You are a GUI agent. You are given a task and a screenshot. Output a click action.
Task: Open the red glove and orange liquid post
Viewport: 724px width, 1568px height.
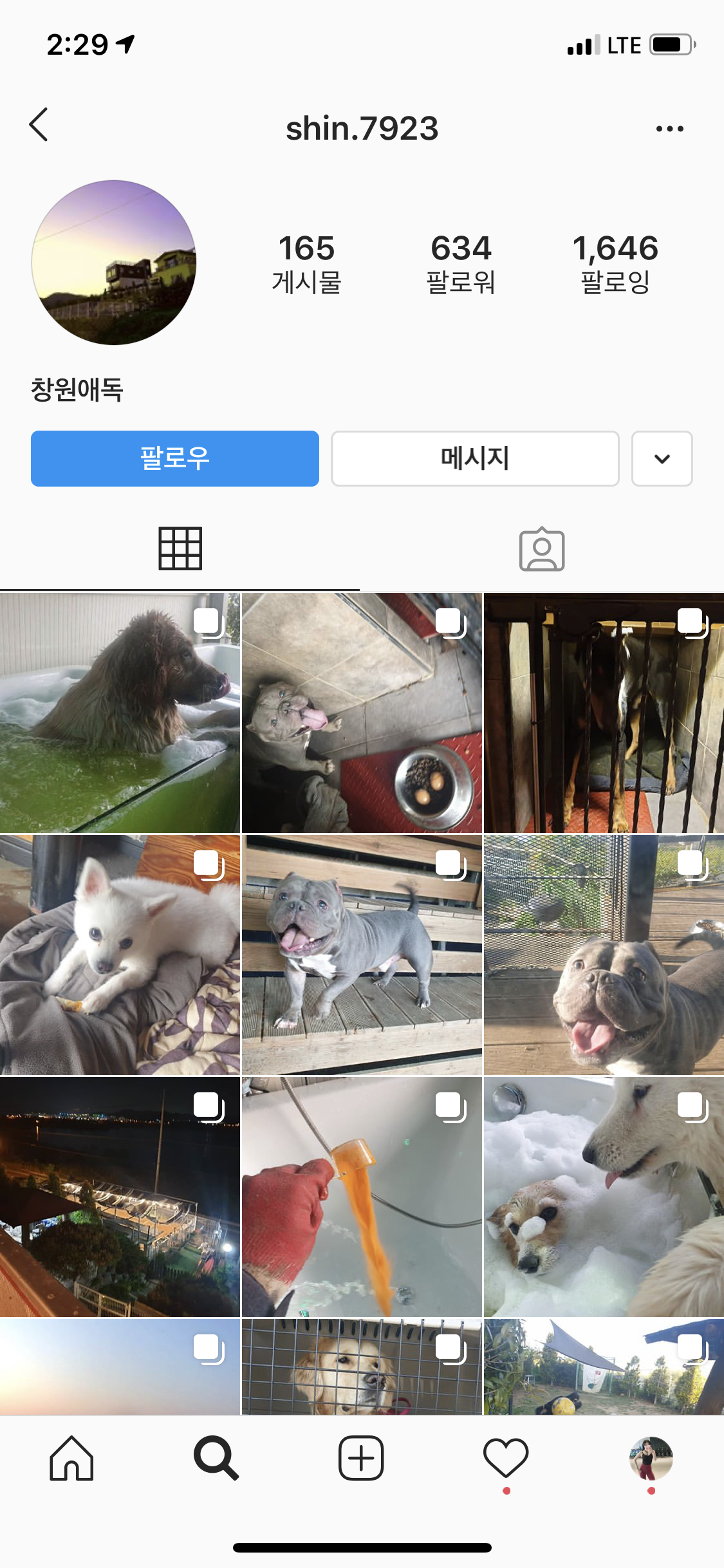pos(362,1197)
